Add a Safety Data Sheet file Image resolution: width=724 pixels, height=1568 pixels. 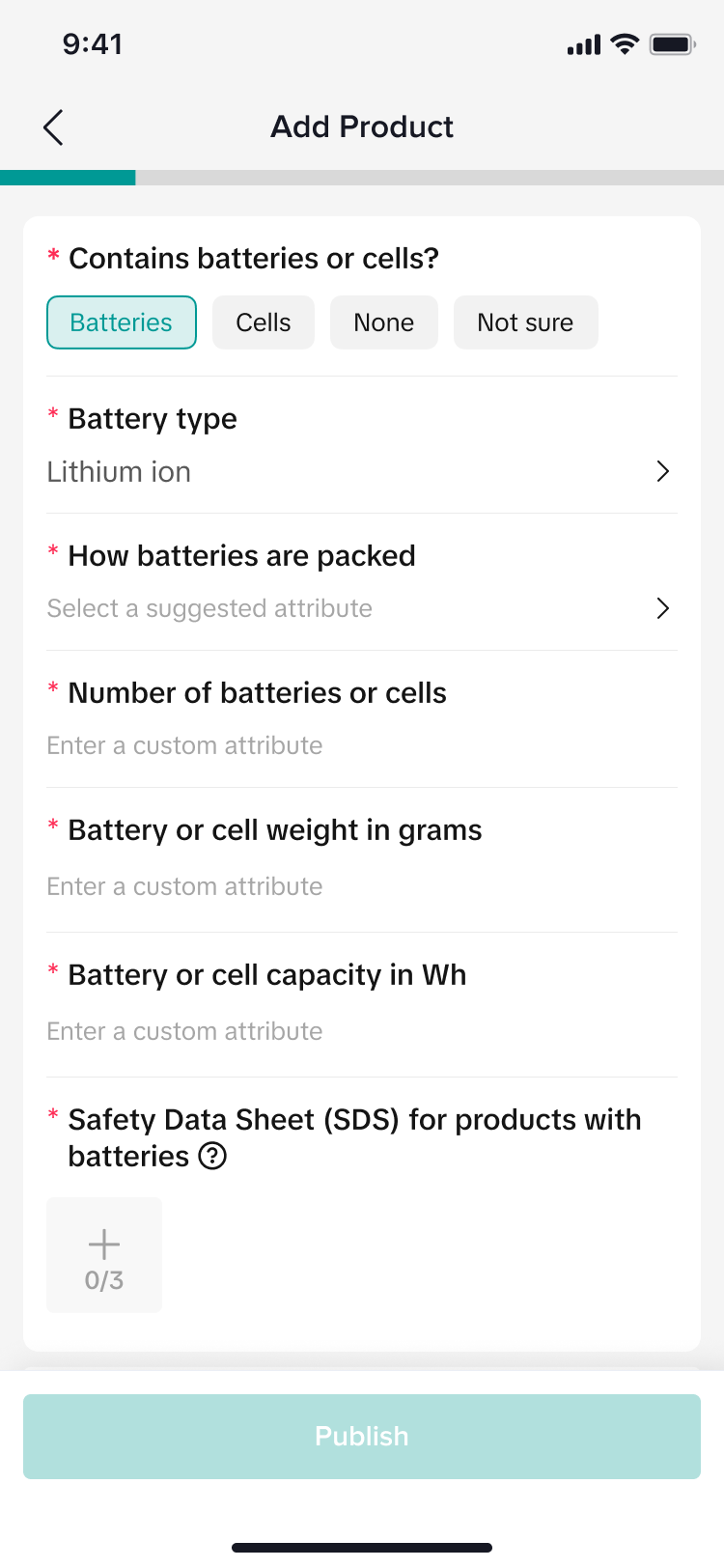(x=104, y=1255)
